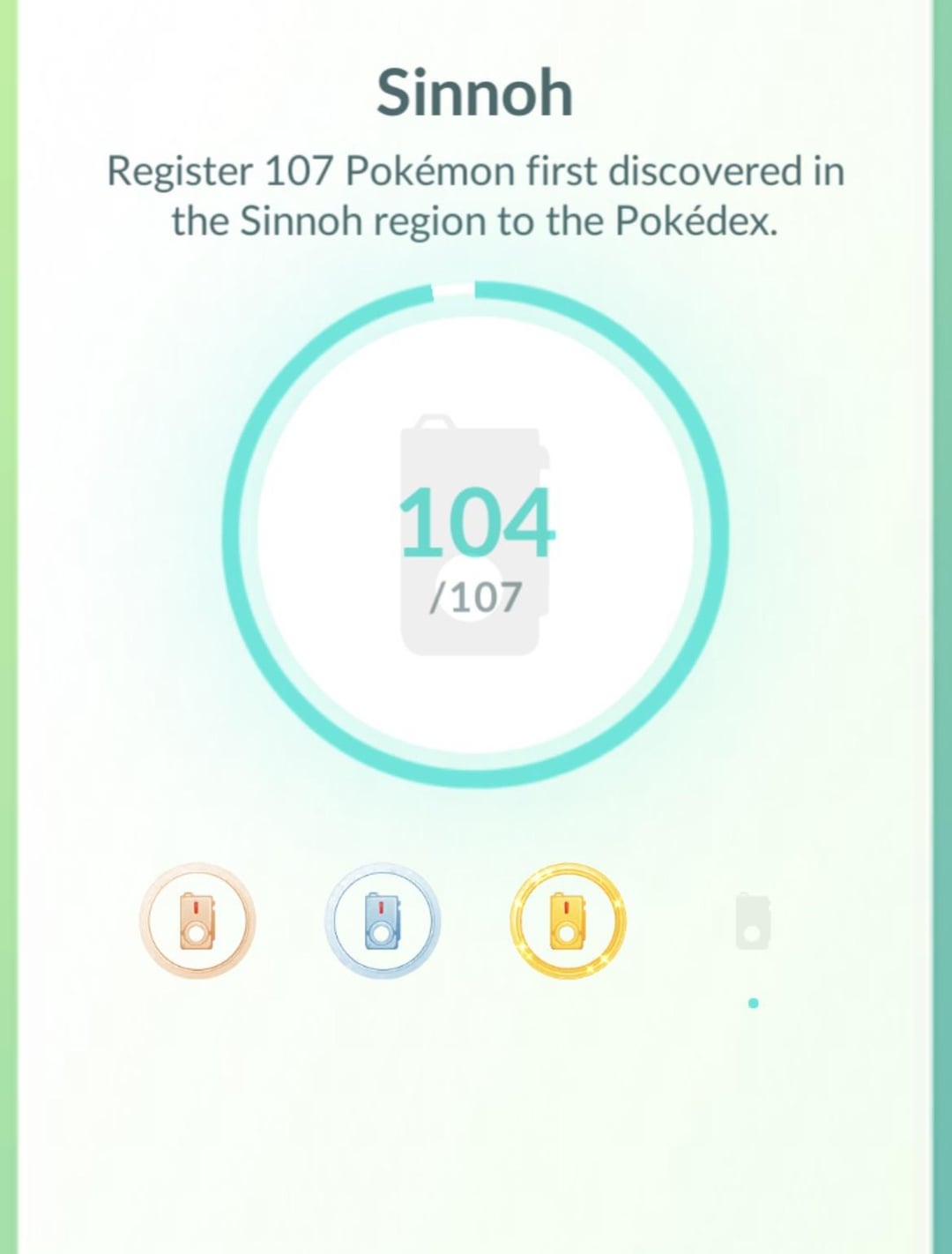Select the gold Sinnoh medal tier
Viewport: 952px width, 1254px height.
pyautogui.click(x=568, y=921)
